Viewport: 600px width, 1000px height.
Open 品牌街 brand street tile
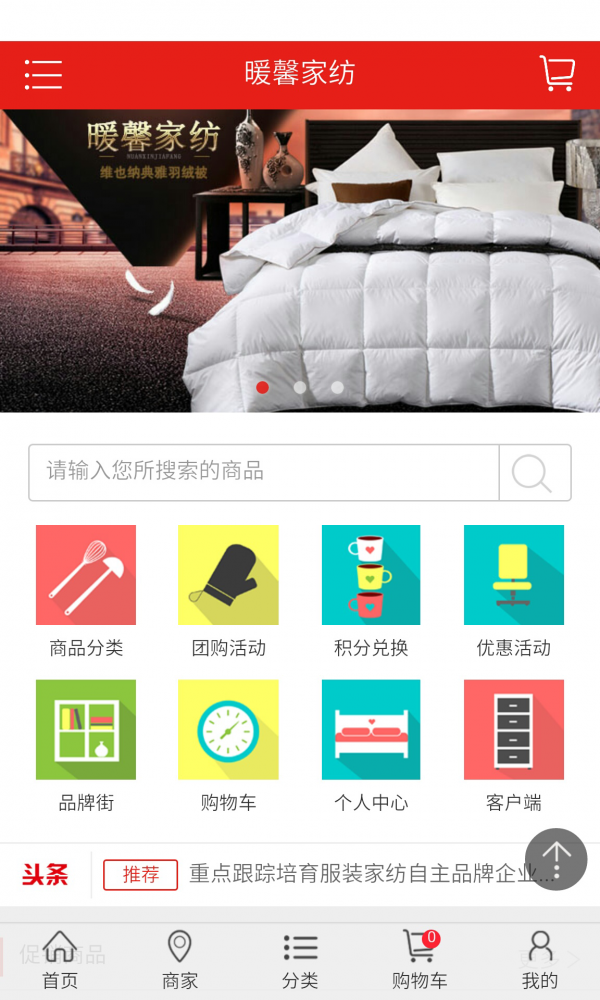click(86, 745)
